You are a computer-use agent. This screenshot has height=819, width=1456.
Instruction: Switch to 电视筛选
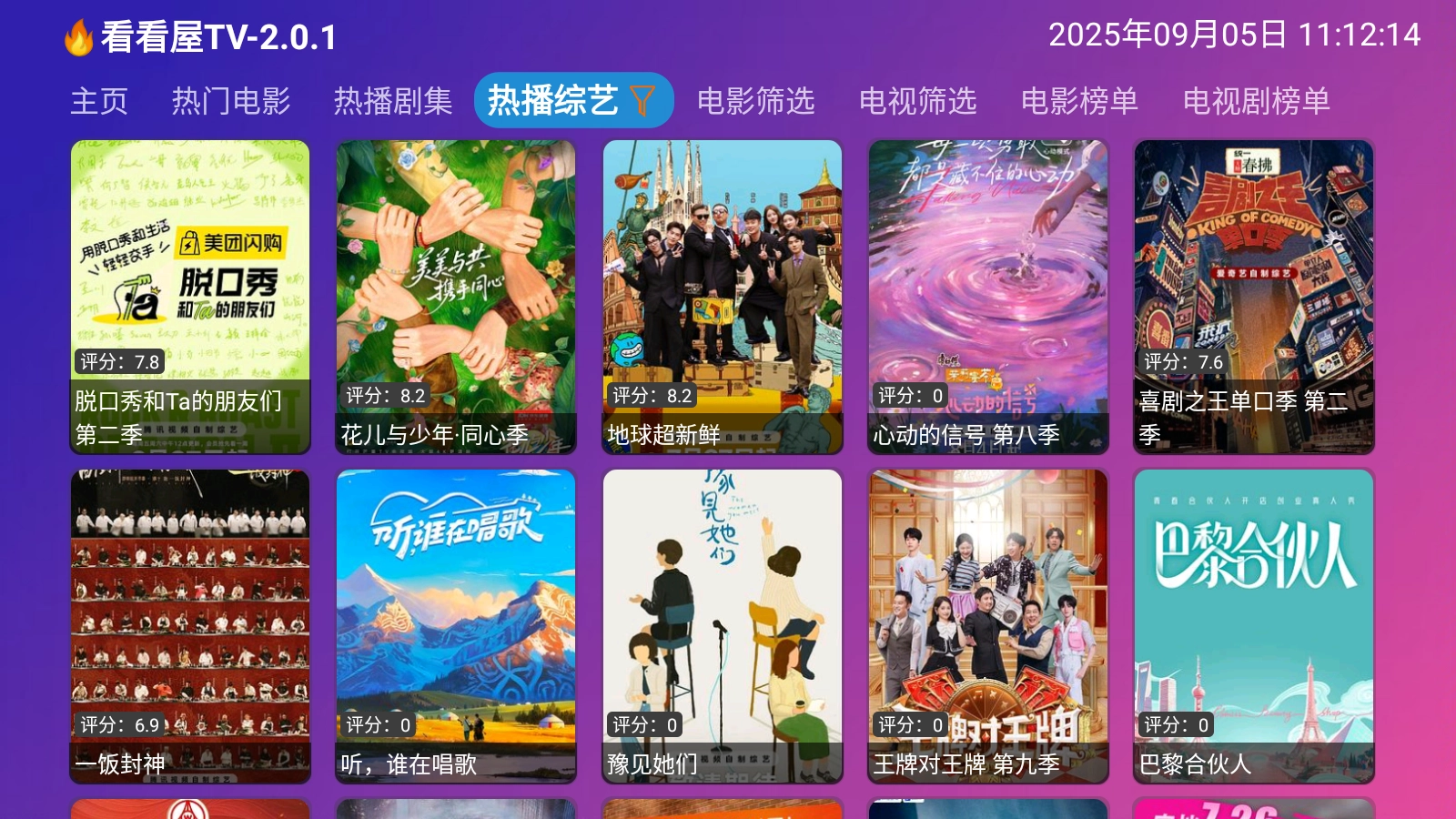coord(917,100)
